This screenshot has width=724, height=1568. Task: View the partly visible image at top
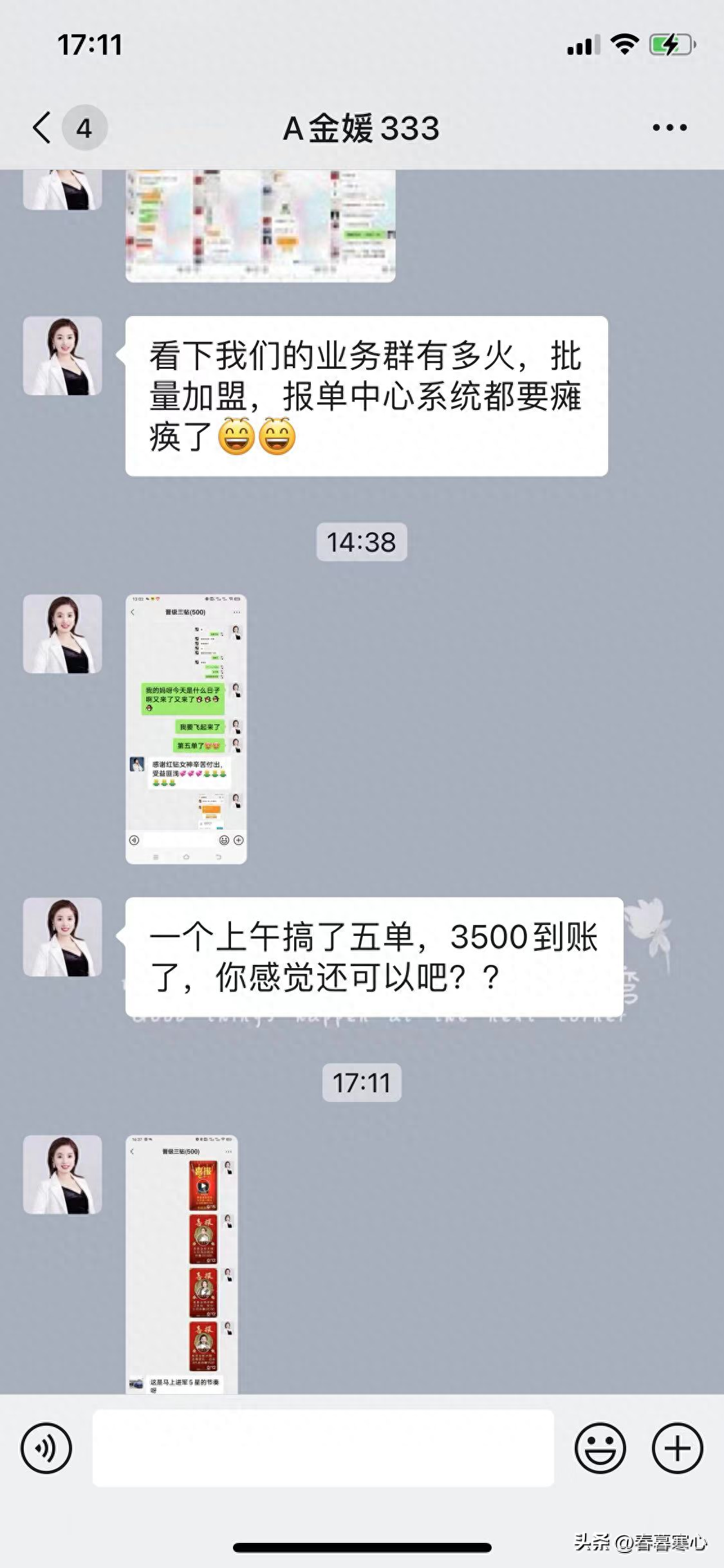pyautogui.click(x=260, y=225)
